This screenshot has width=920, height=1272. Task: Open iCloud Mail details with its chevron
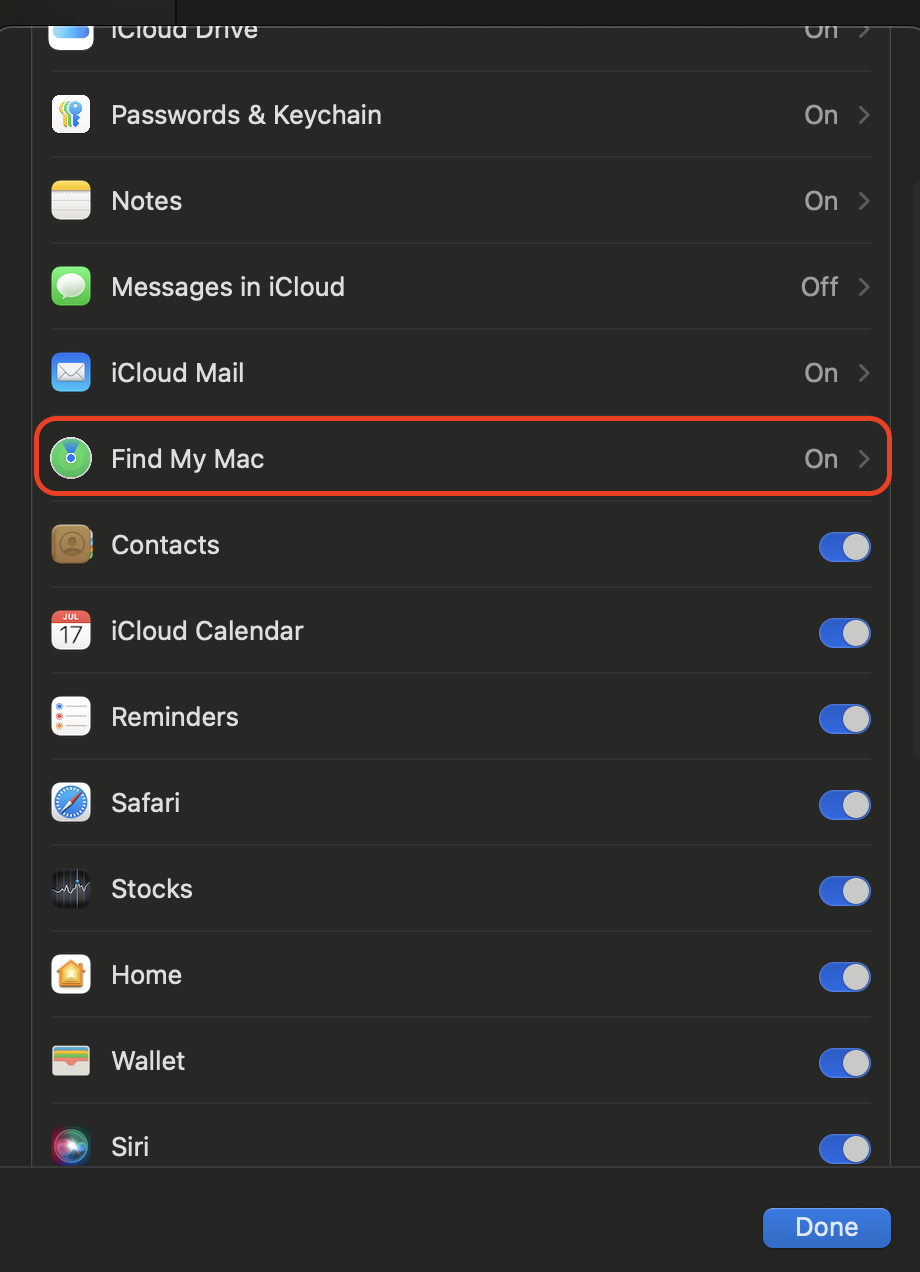864,372
